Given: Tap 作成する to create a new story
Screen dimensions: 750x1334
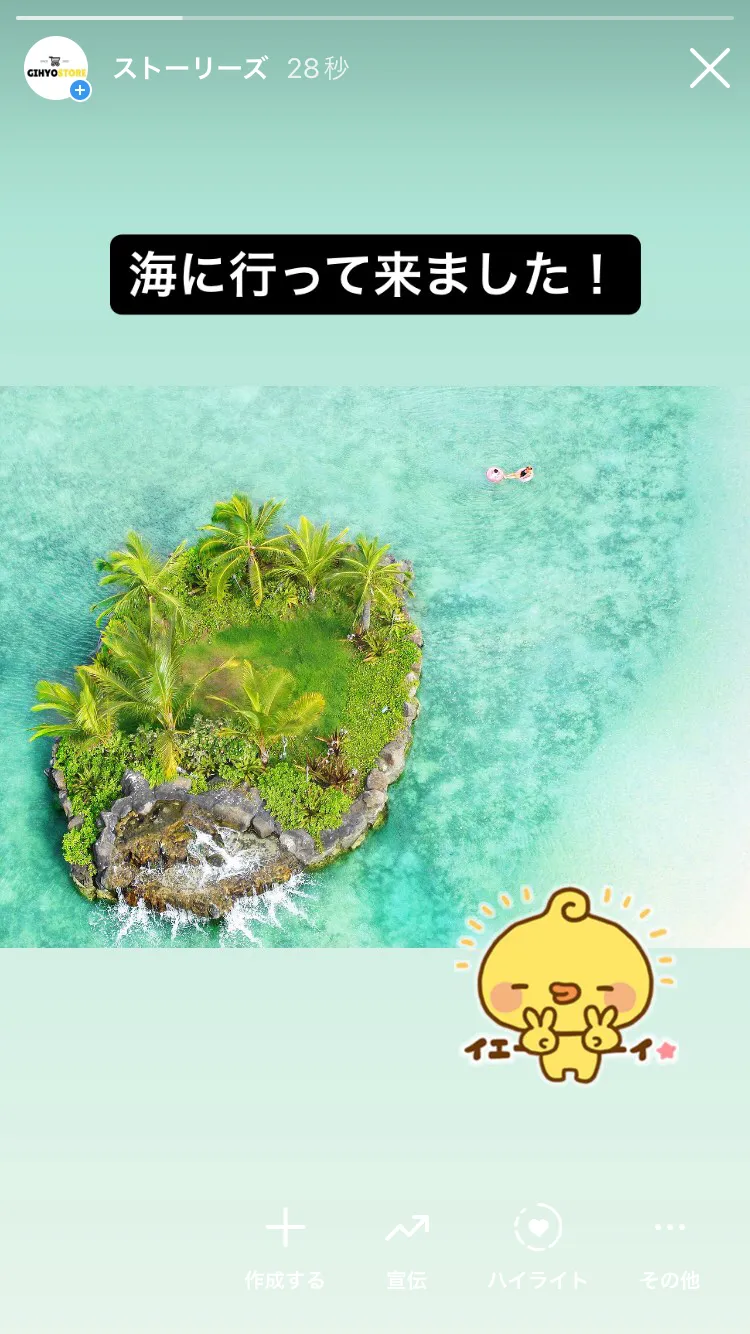Looking at the screenshot, I should coord(285,1247).
